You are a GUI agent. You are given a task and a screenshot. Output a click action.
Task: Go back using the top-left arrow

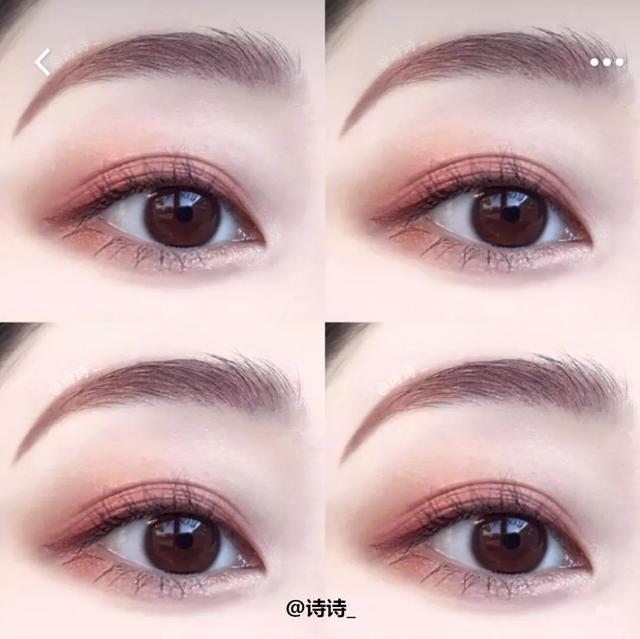[x=42, y=63]
